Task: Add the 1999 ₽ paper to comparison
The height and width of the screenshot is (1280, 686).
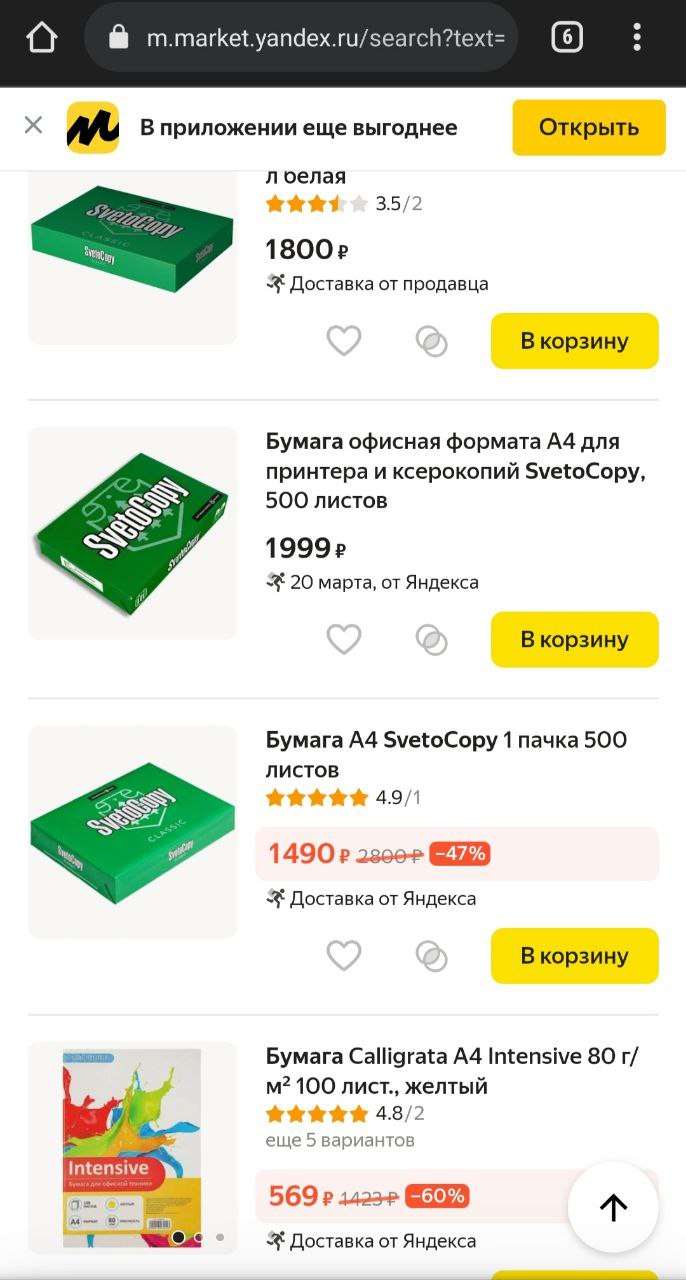Action: click(431, 639)
